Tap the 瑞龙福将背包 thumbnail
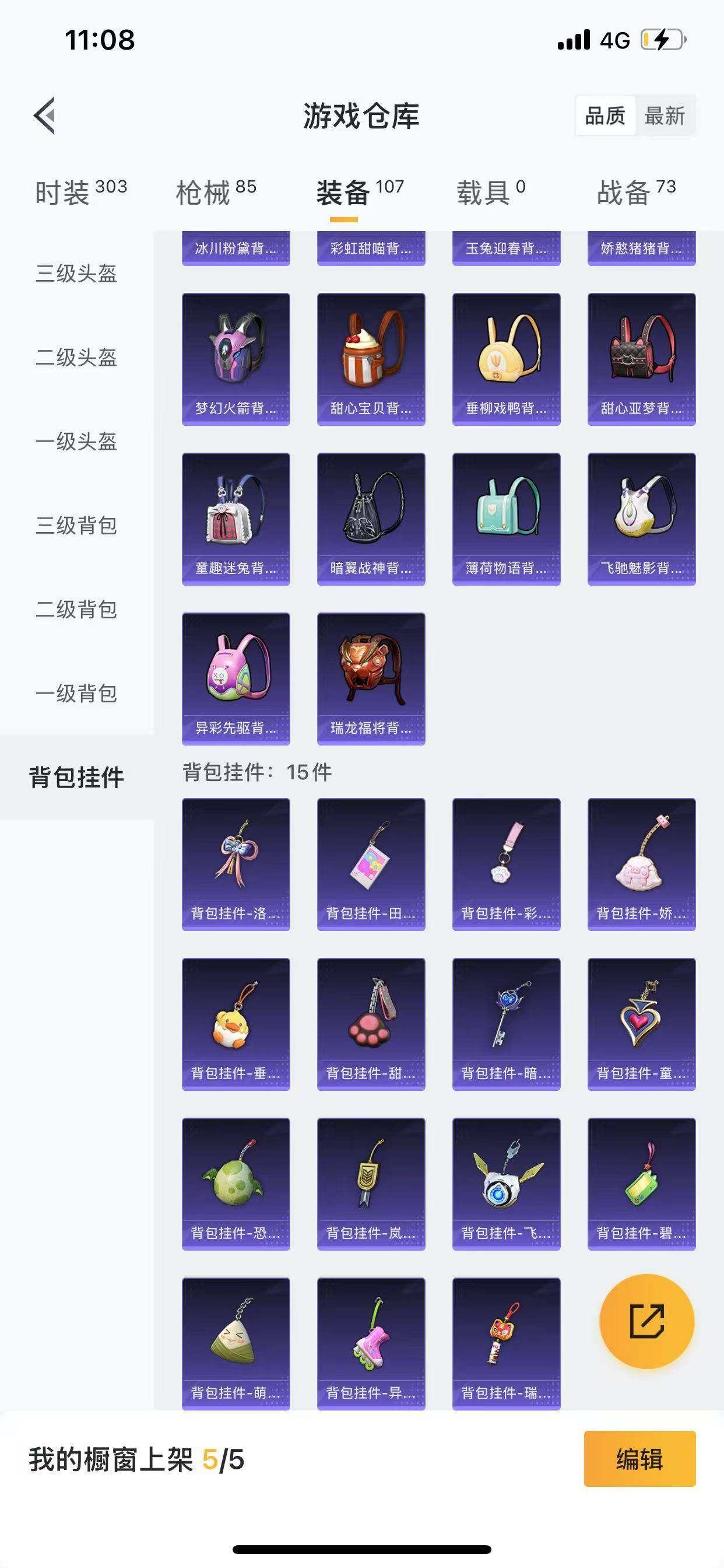The image size is (724, 1568). tap(371, 678)
